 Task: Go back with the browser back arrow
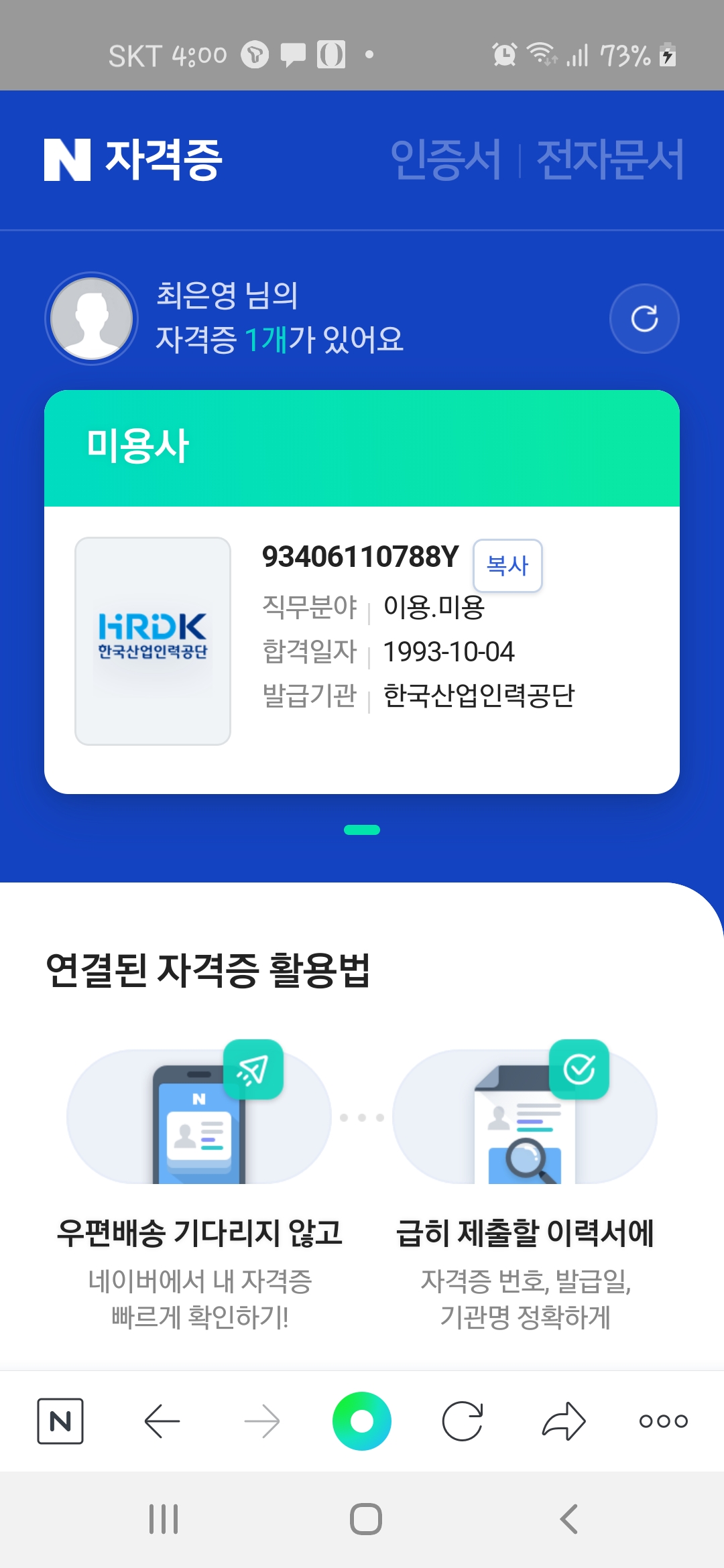(162, 1421)
